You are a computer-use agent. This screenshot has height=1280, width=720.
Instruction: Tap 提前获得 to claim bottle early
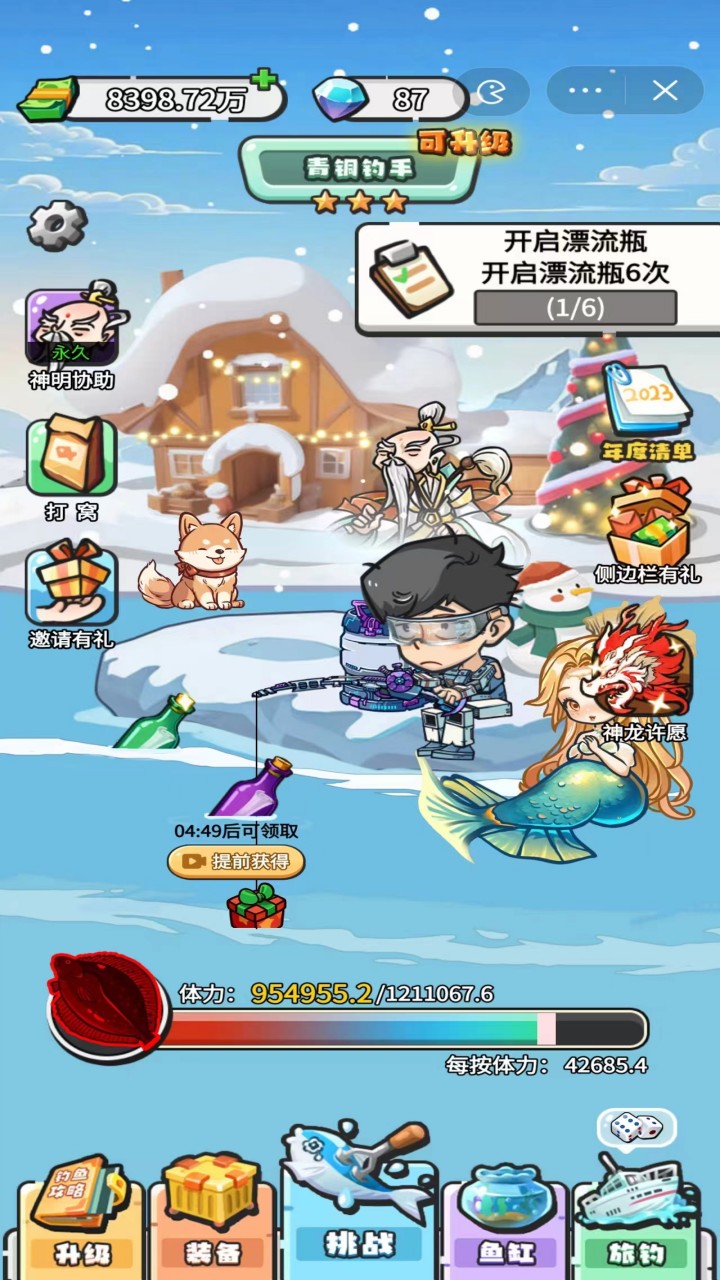236,862
